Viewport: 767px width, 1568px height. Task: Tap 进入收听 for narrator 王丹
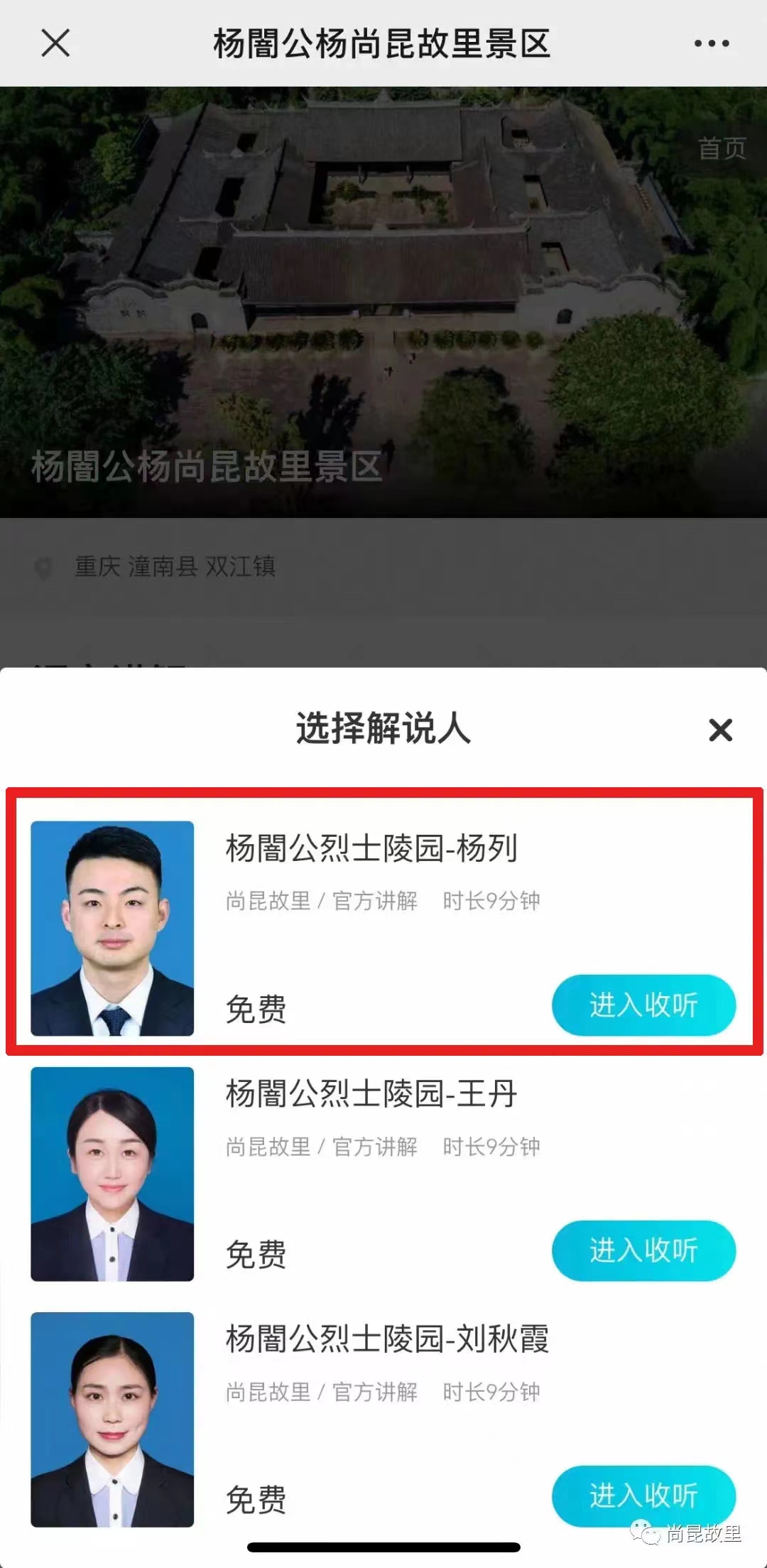tap(643, 1250)
